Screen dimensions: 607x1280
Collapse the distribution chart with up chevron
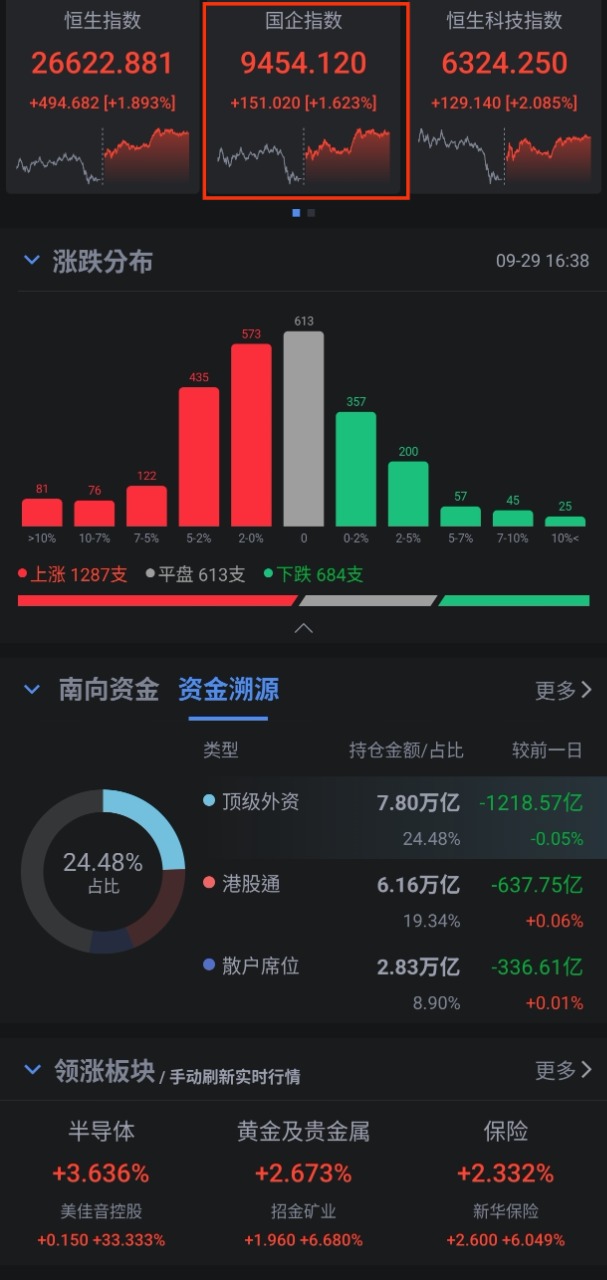(x=304, y=628)
